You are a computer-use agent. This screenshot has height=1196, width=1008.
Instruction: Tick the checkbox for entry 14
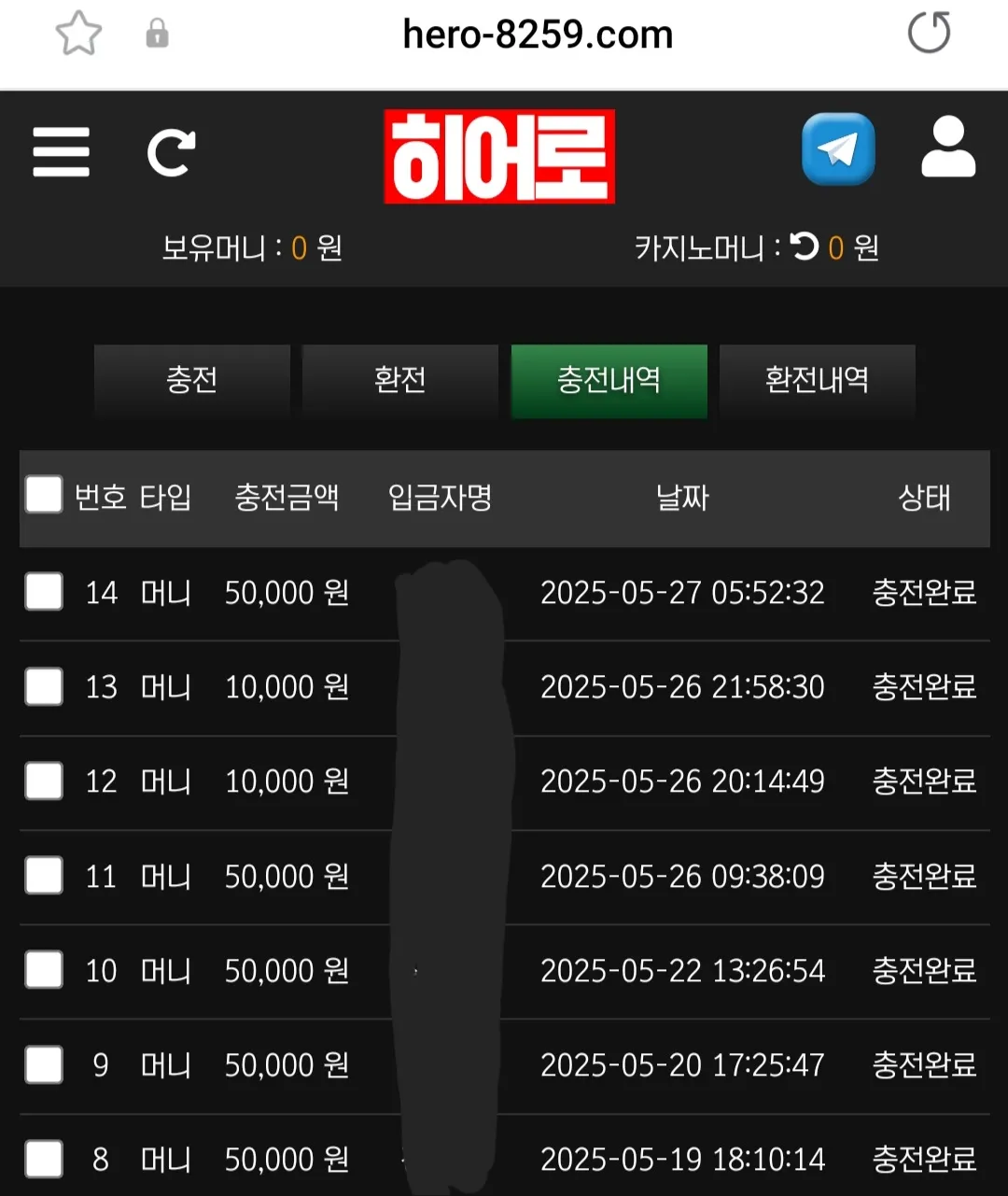pyautogui.click(x=44, y=592)
